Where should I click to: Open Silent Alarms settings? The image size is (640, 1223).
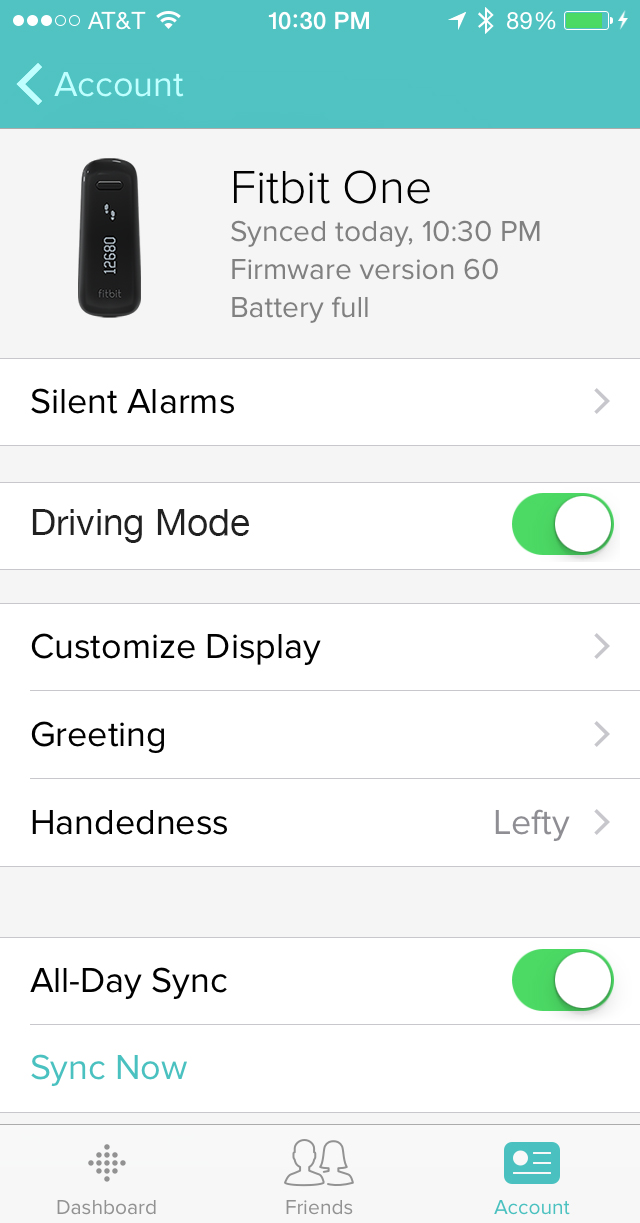point(320,402)
